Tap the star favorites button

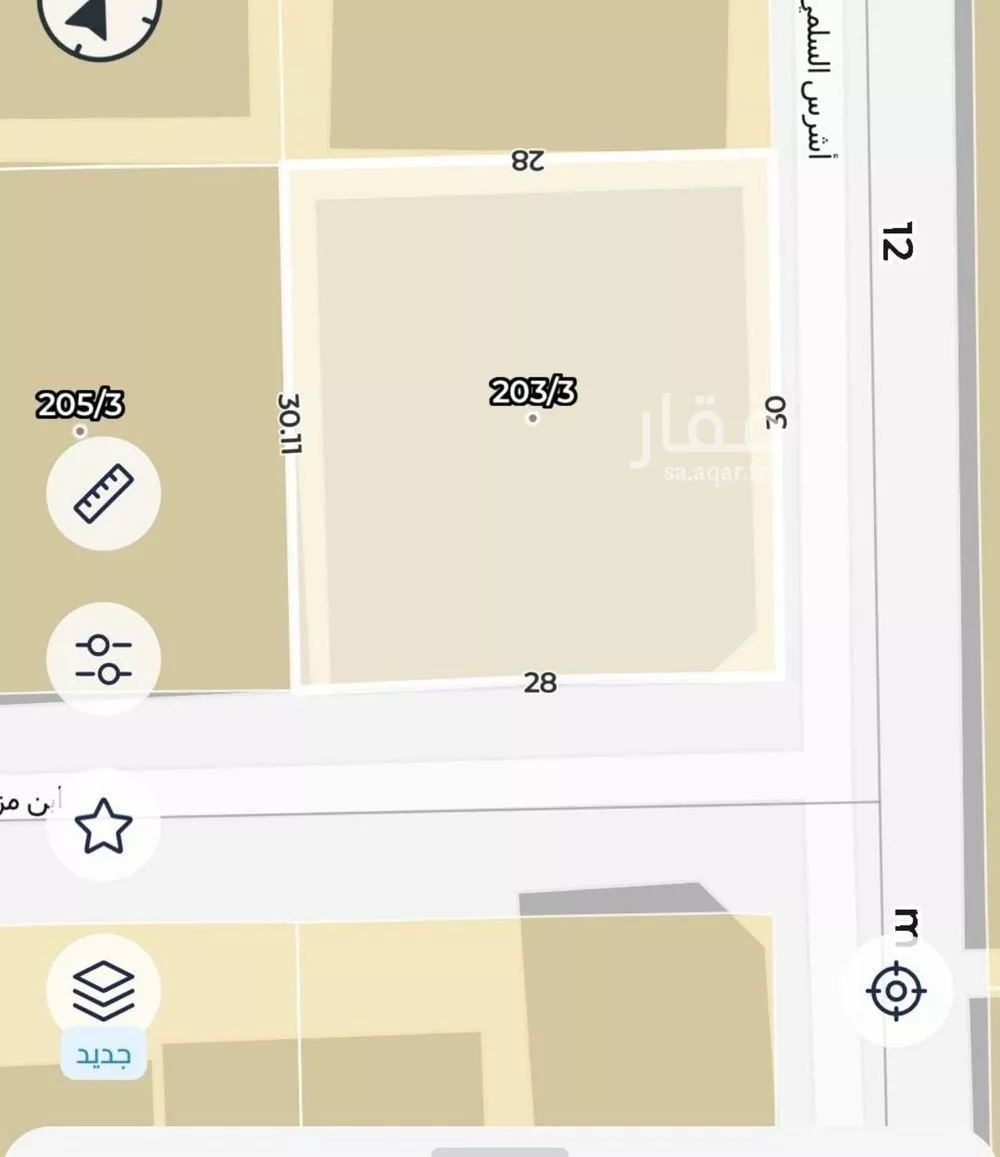click(x=104, y=826)
